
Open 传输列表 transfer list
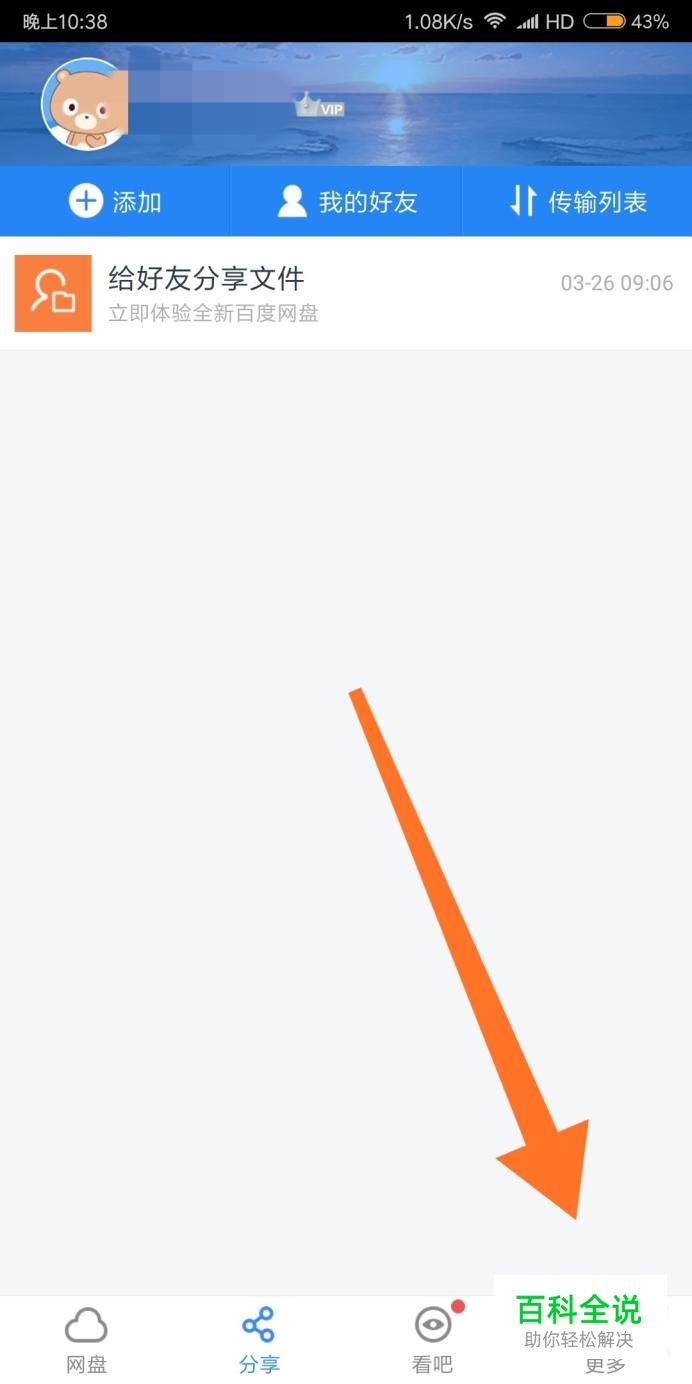tap(577, 201)
